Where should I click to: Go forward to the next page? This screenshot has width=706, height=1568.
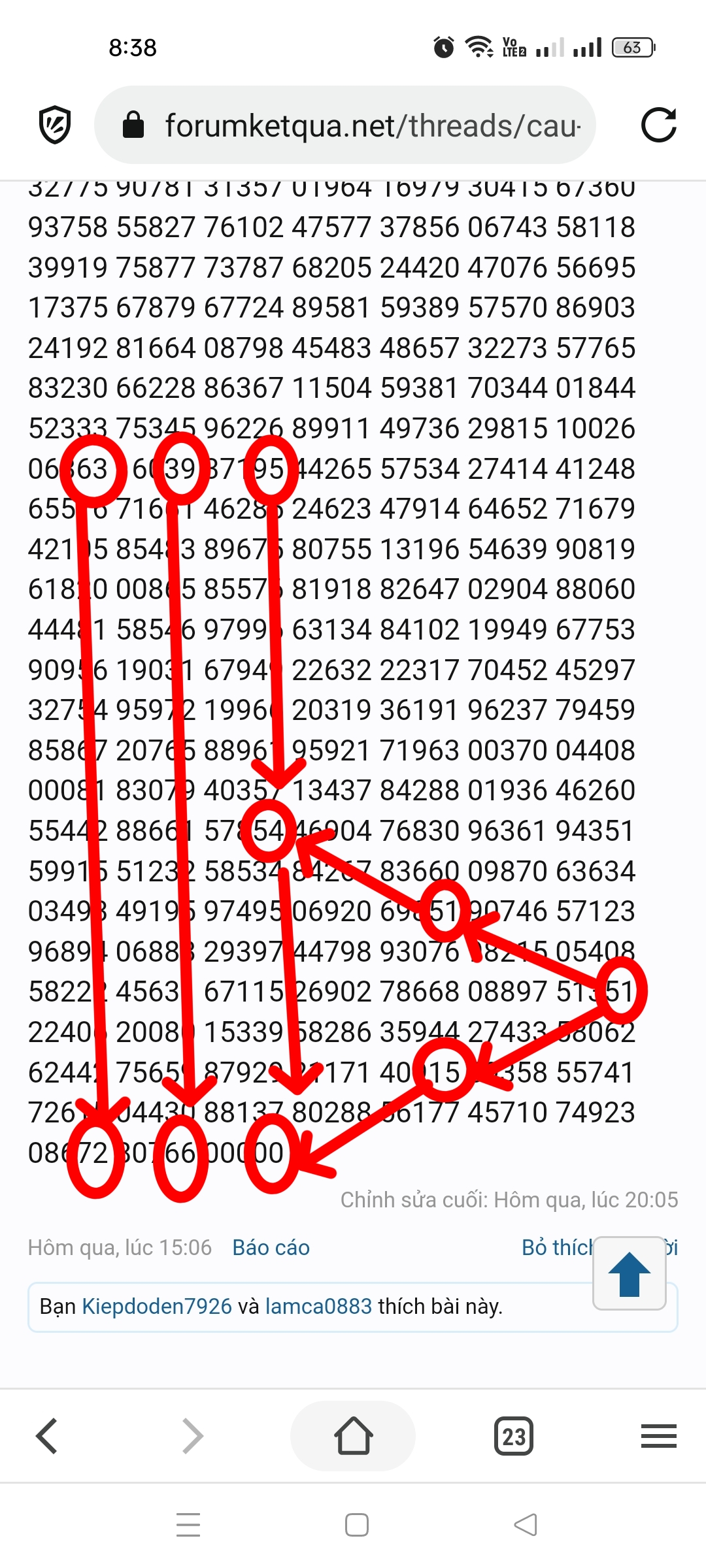point(192,1436)
